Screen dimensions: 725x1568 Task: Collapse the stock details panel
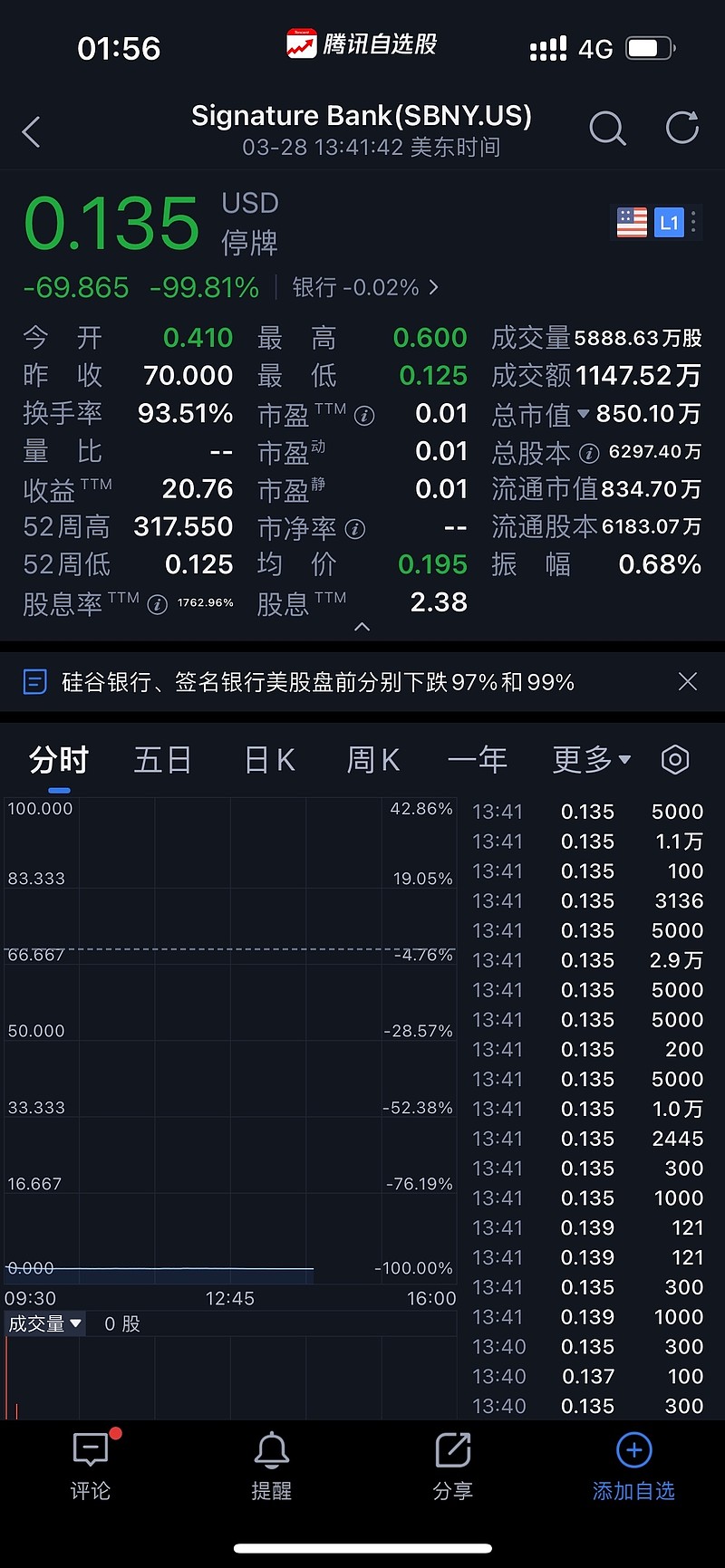tap(362, 627)
